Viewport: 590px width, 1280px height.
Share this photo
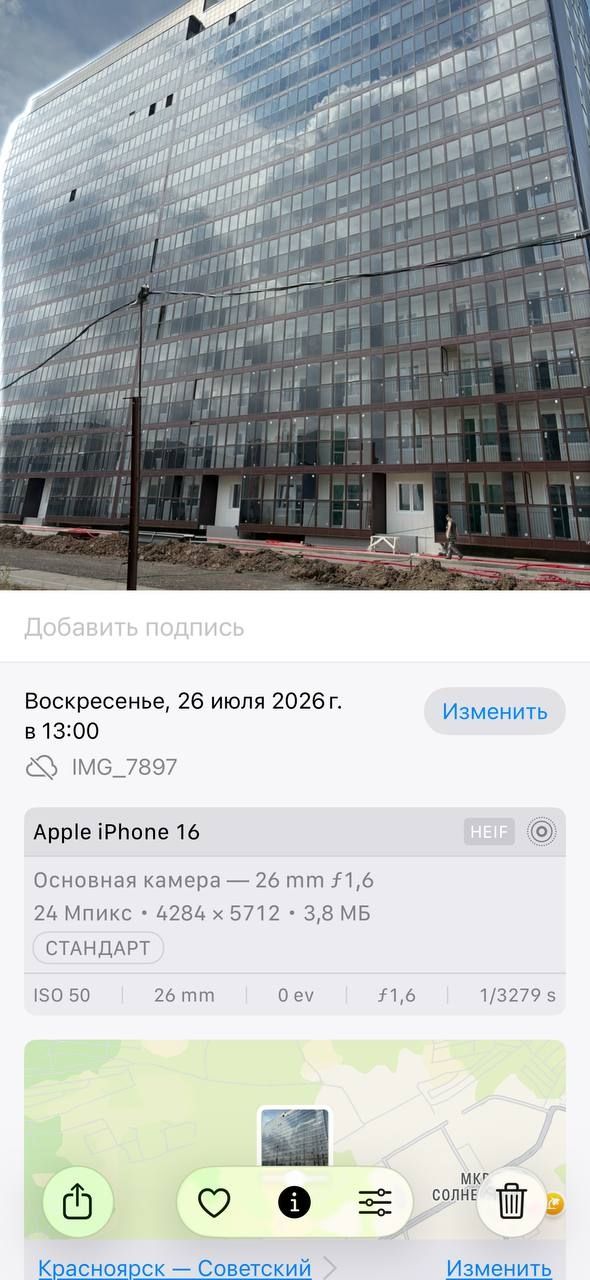click(x=78, y=1201)
